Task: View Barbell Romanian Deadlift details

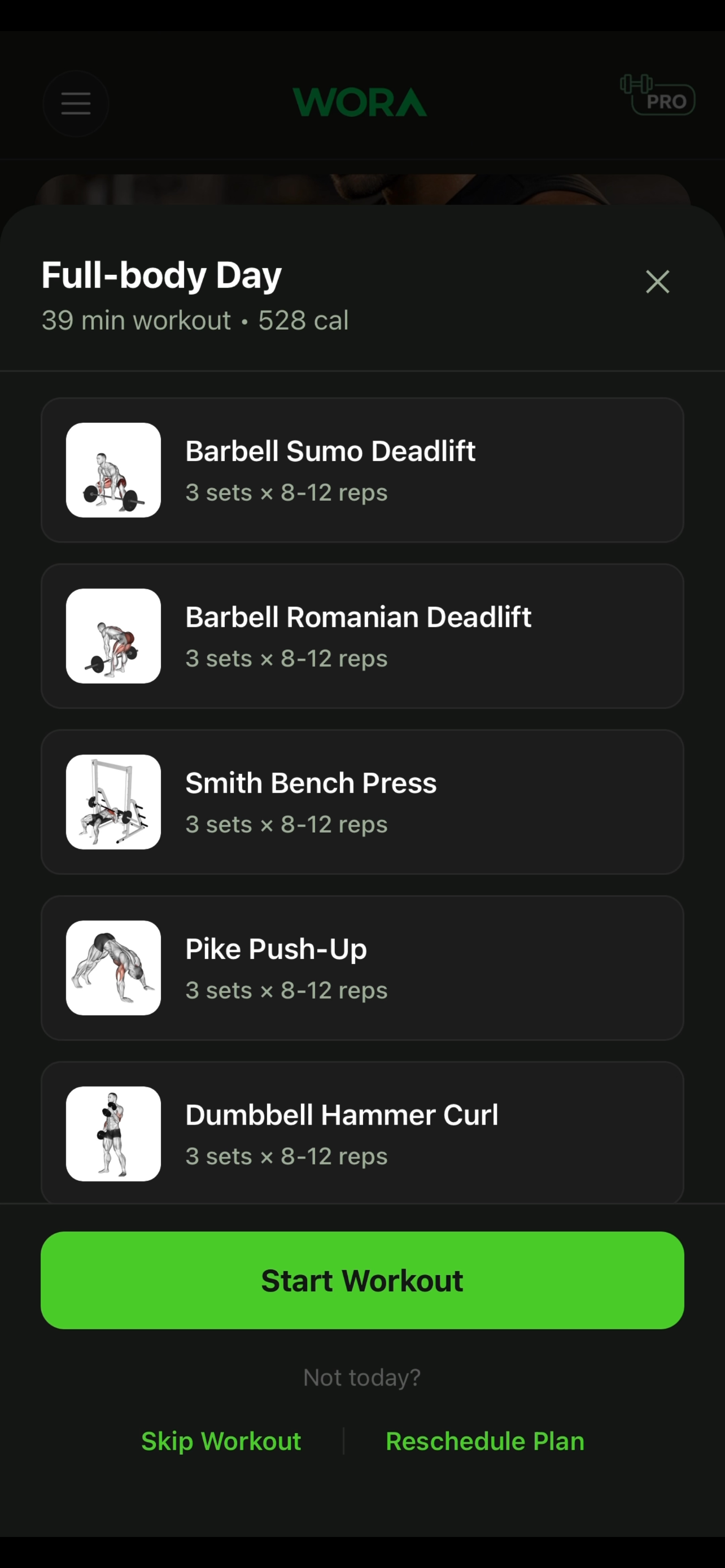Action: click(362, 636)
